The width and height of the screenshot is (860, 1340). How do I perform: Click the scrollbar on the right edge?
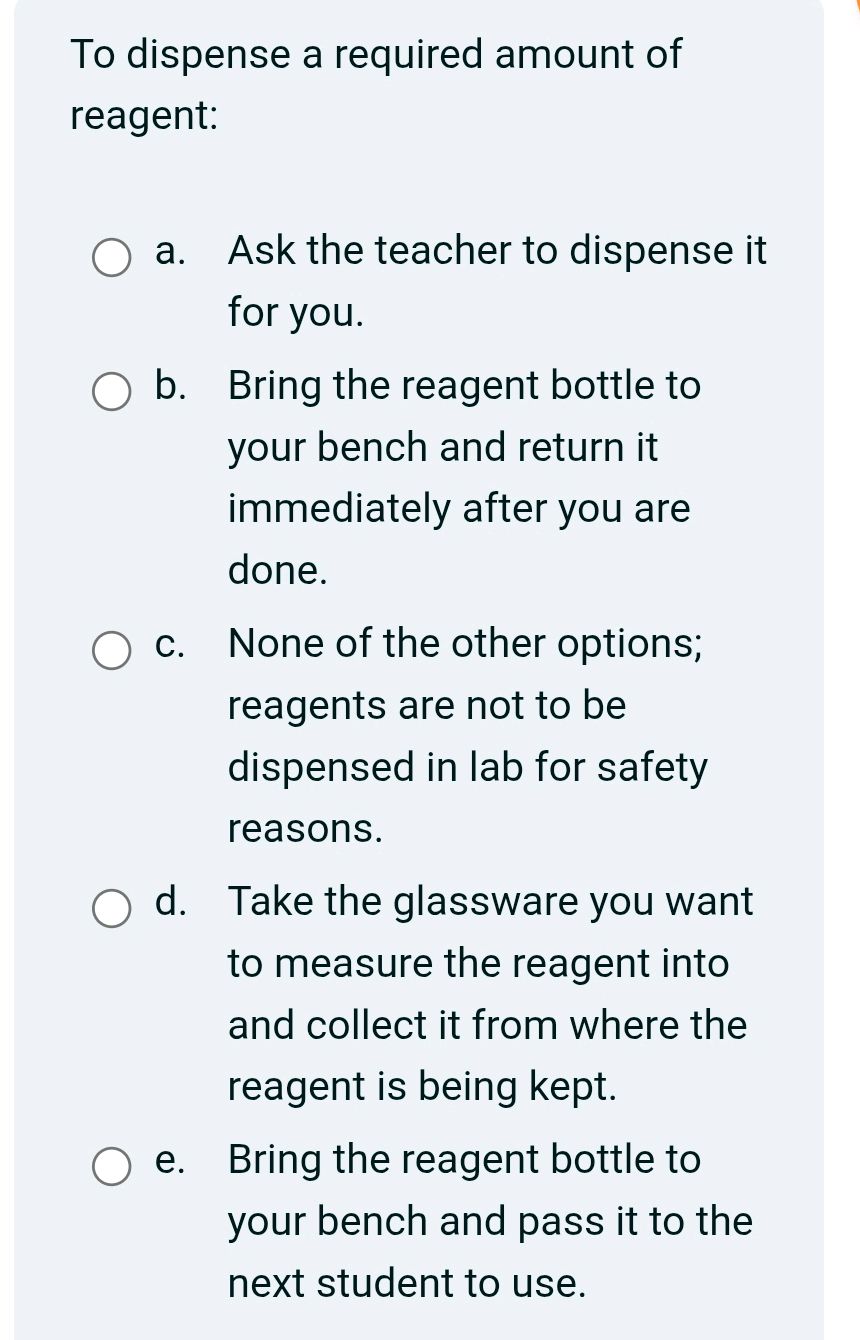point(852,670)
